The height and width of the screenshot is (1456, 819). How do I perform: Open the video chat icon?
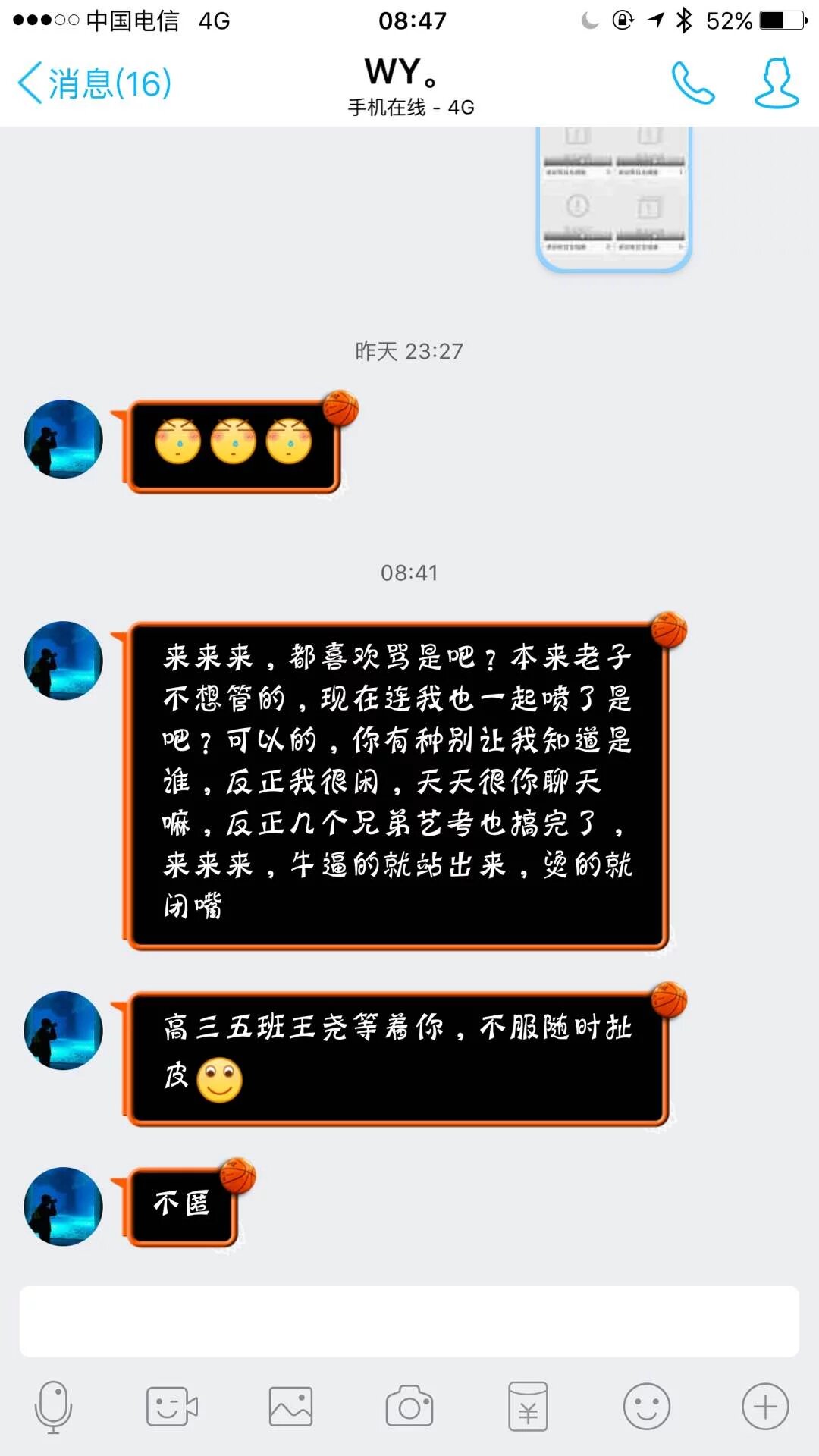(171, 1407)
